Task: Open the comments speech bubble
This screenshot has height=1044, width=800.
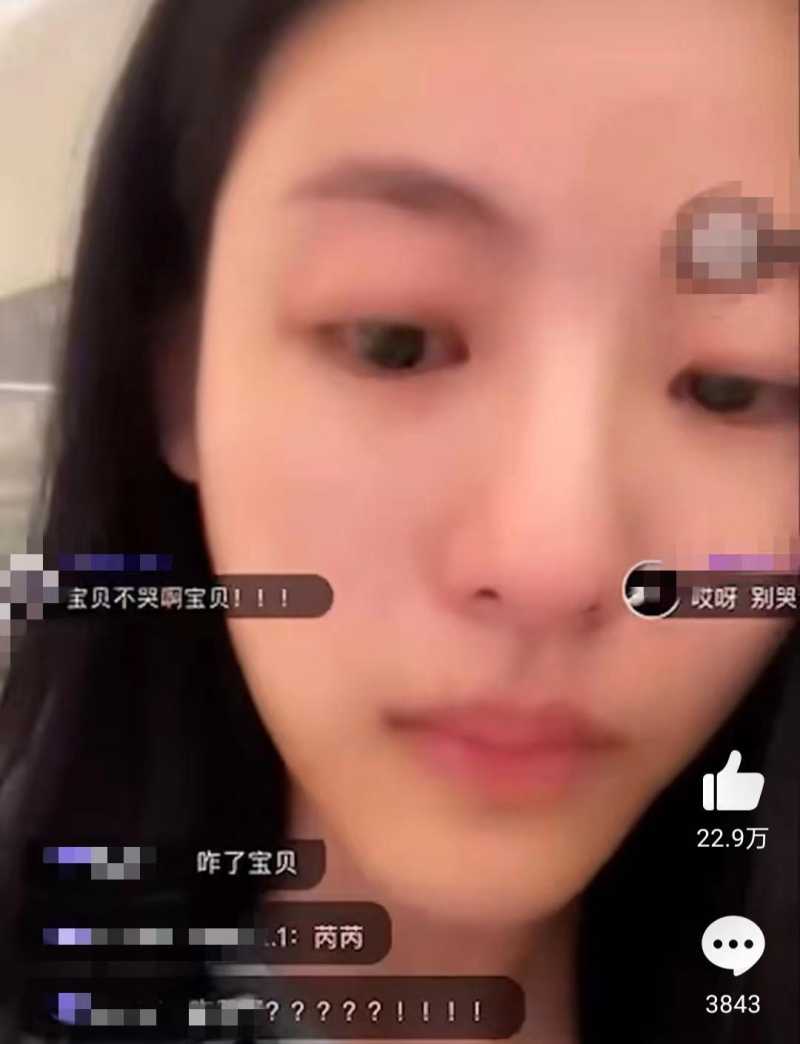Action: [x=733, y=945]
